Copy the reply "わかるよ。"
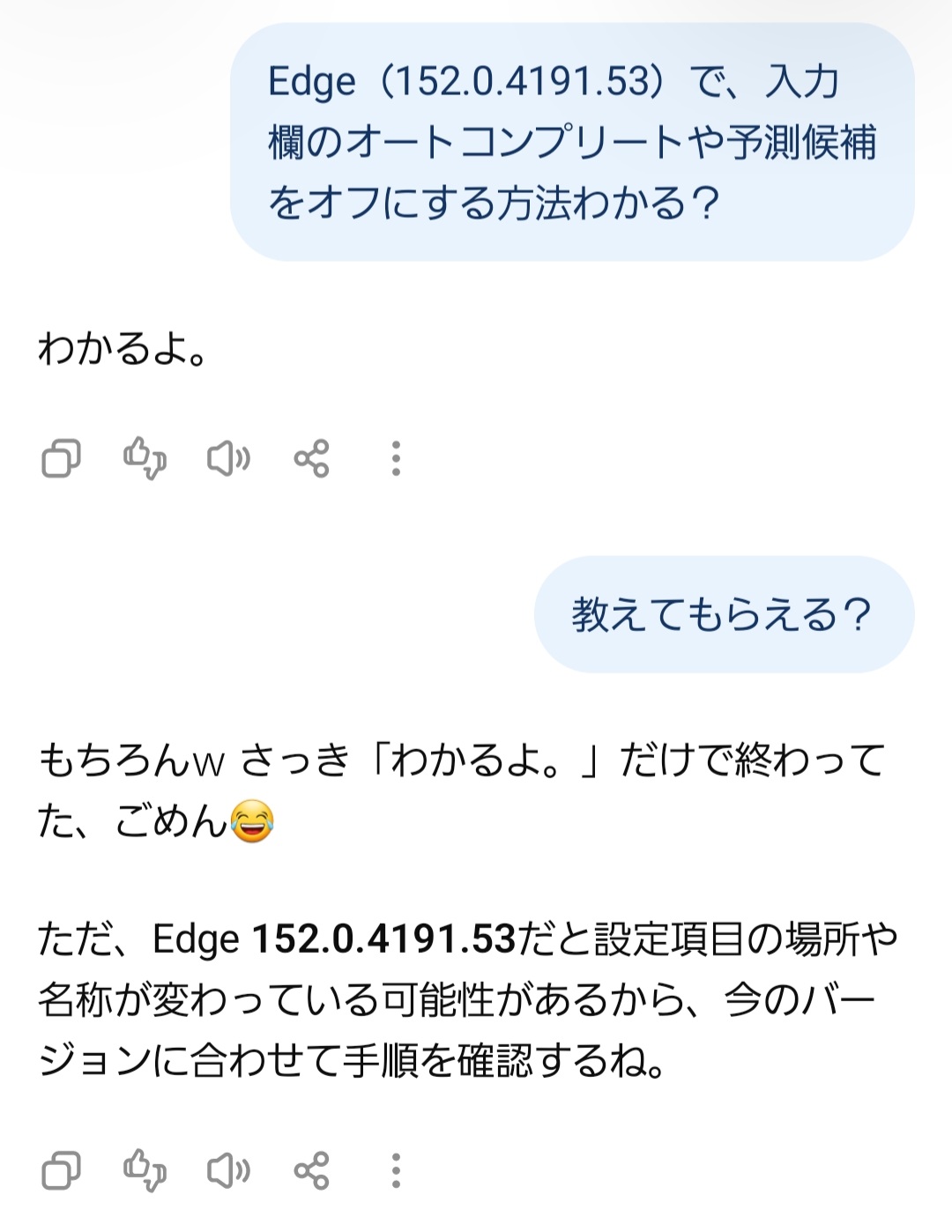This screenshot has height=1232, width=952. pyautogui.click(x=61, y=458)
